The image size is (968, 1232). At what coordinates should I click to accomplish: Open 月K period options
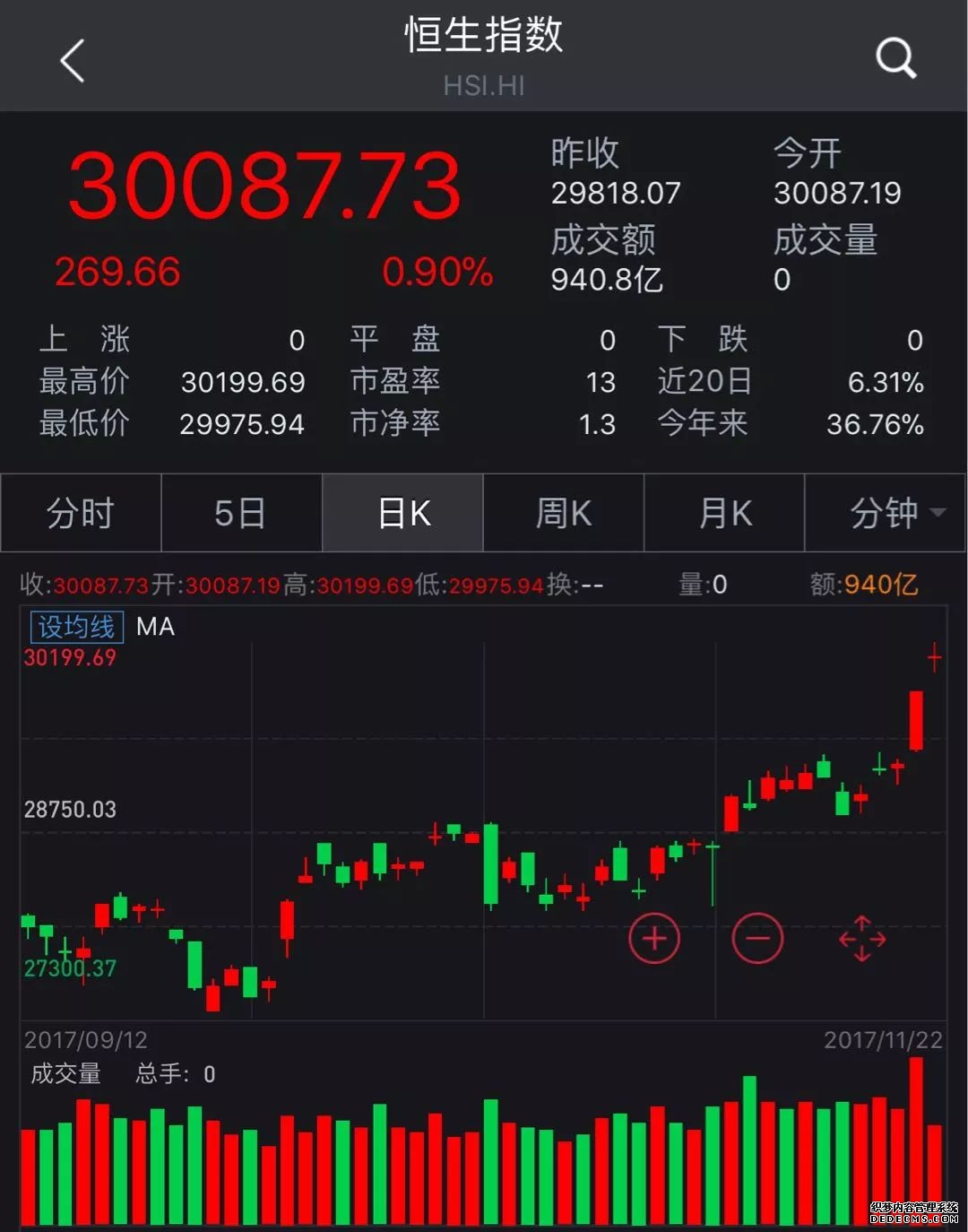point(724,513)
